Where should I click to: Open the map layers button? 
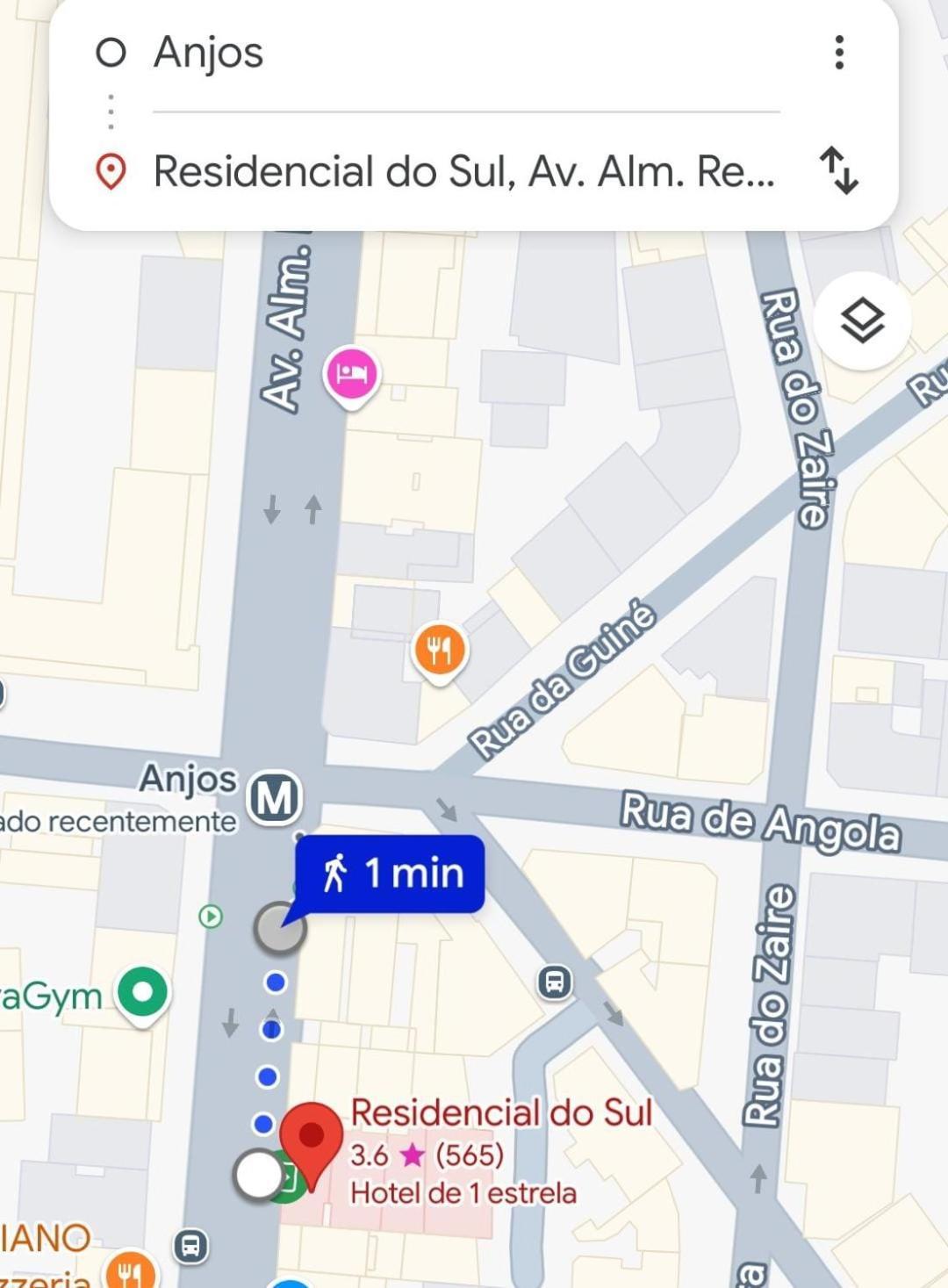(862, 320)
